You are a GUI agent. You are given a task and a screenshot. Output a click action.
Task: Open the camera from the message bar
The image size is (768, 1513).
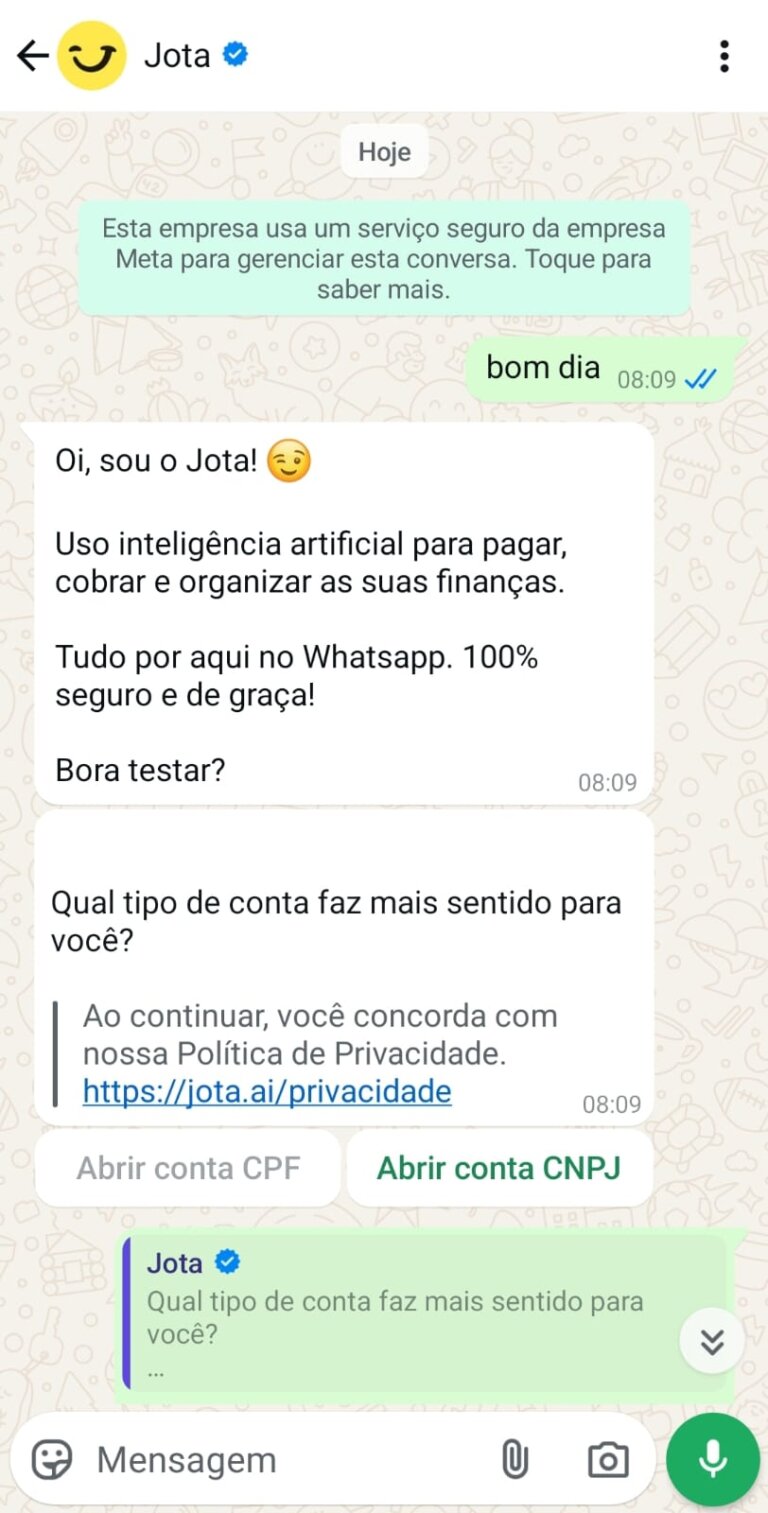pos(607,1460)
